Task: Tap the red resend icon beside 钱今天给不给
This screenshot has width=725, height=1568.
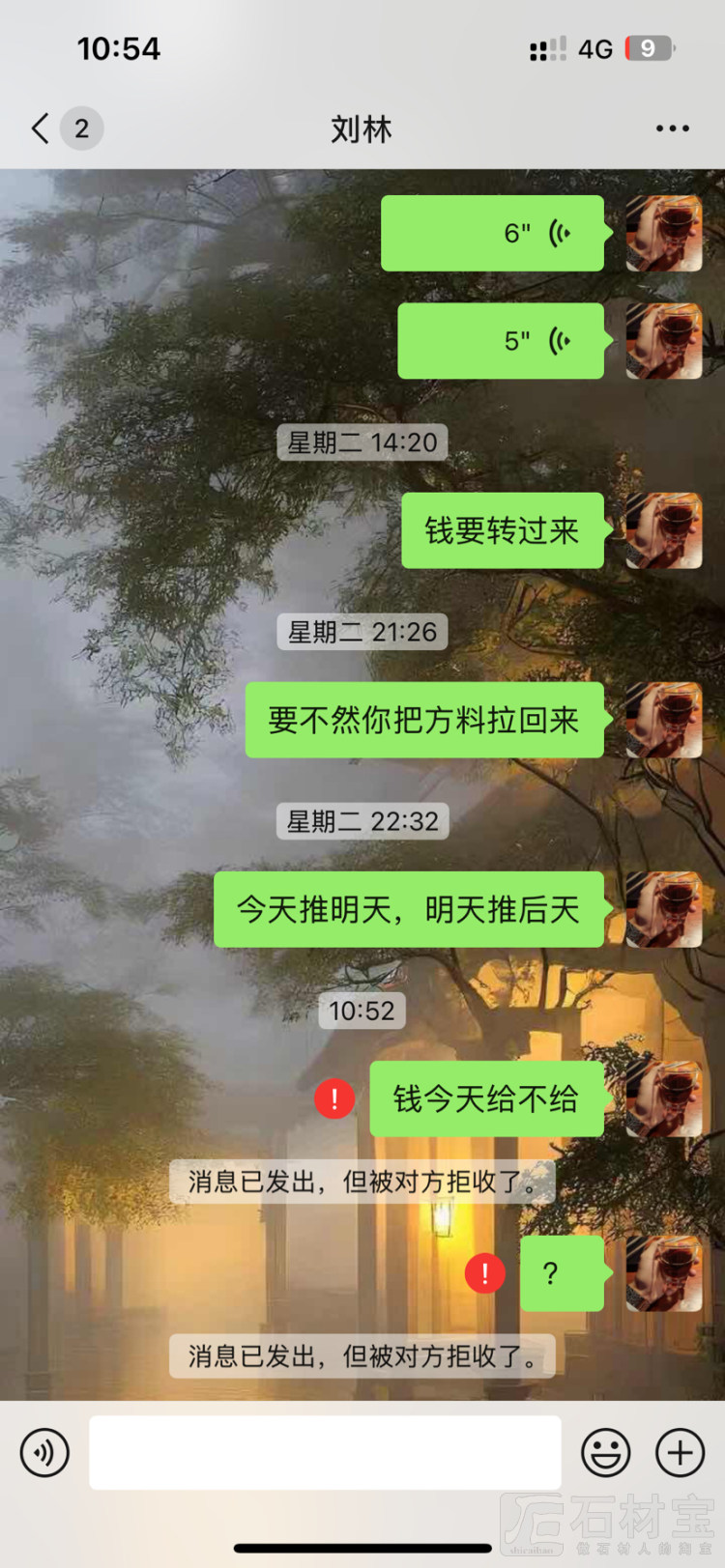Action: click(334, 1098)
